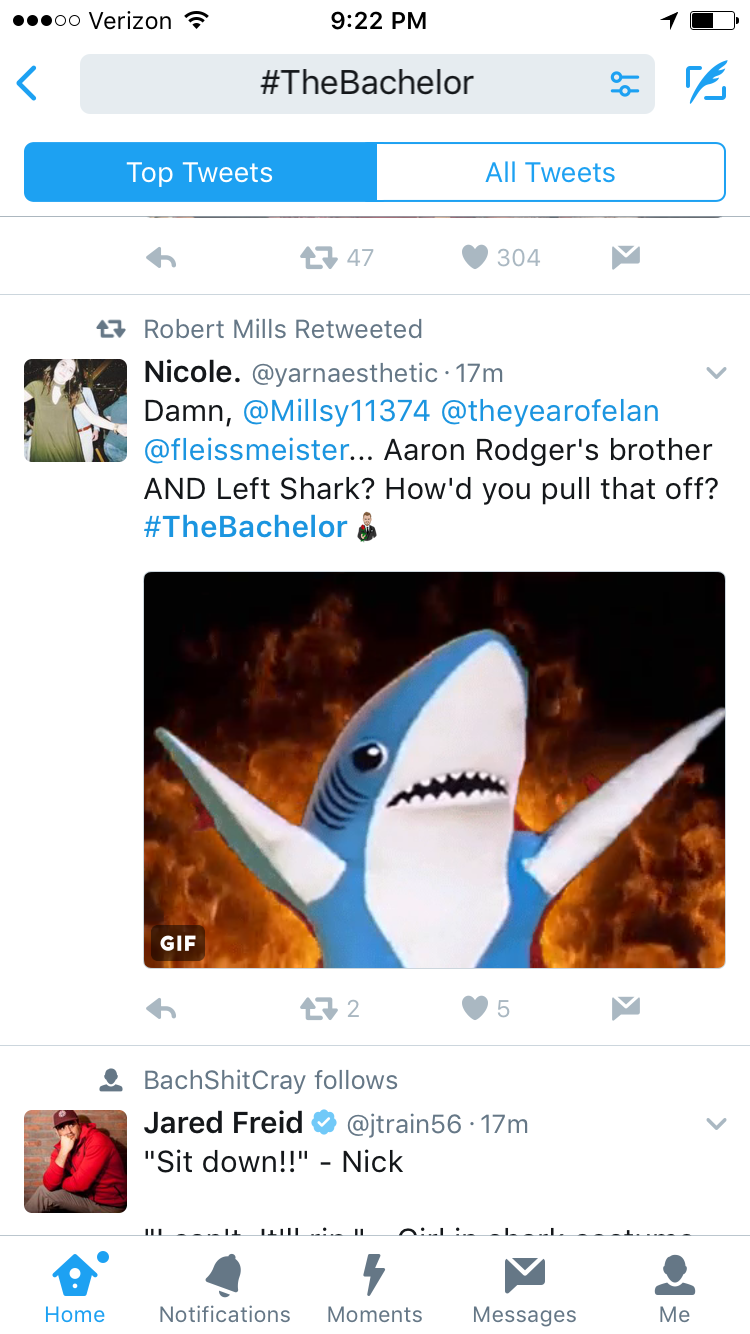Select the Top Tweets tab
The height and width of the screenshot is (1334, 750).
click(x=200, y=173)
